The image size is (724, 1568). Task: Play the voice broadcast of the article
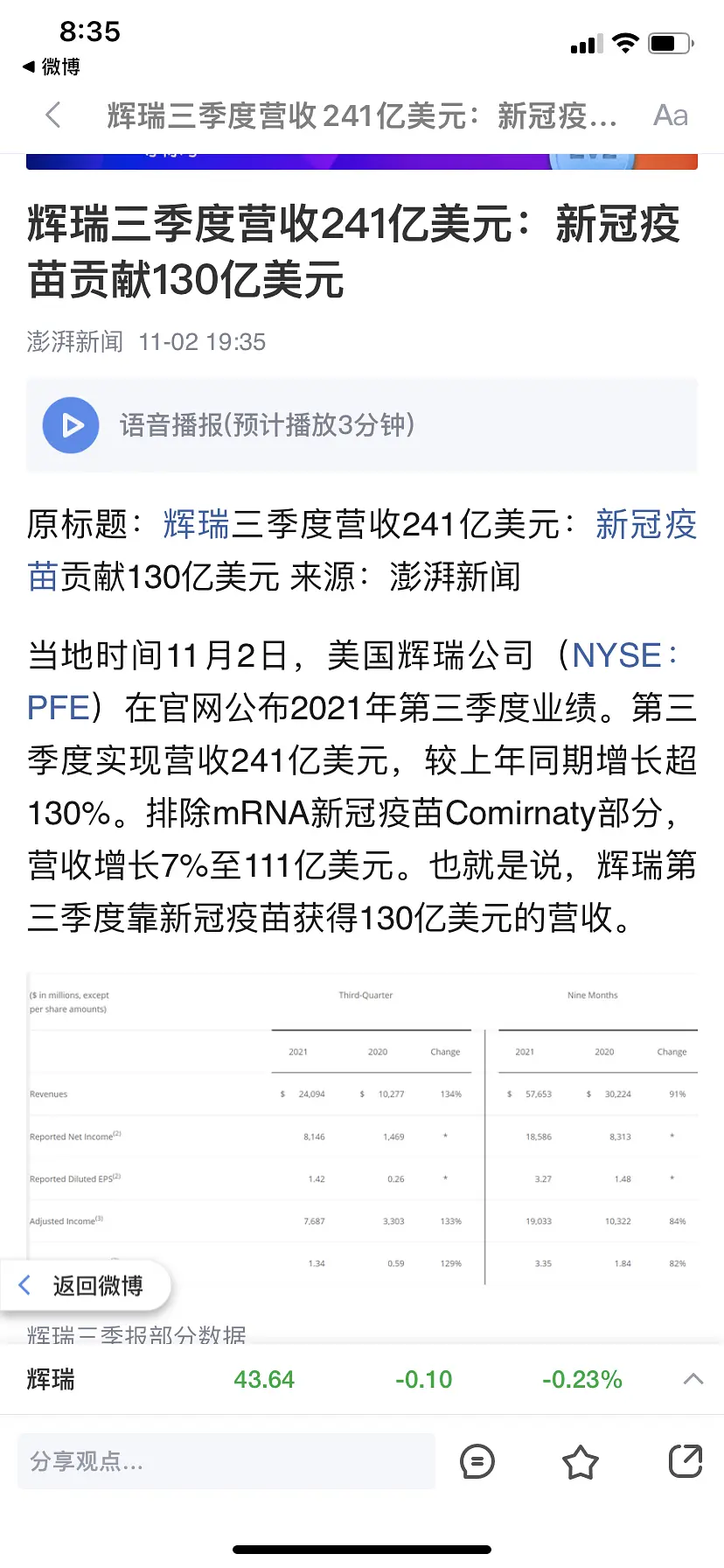tap(71, 425)
